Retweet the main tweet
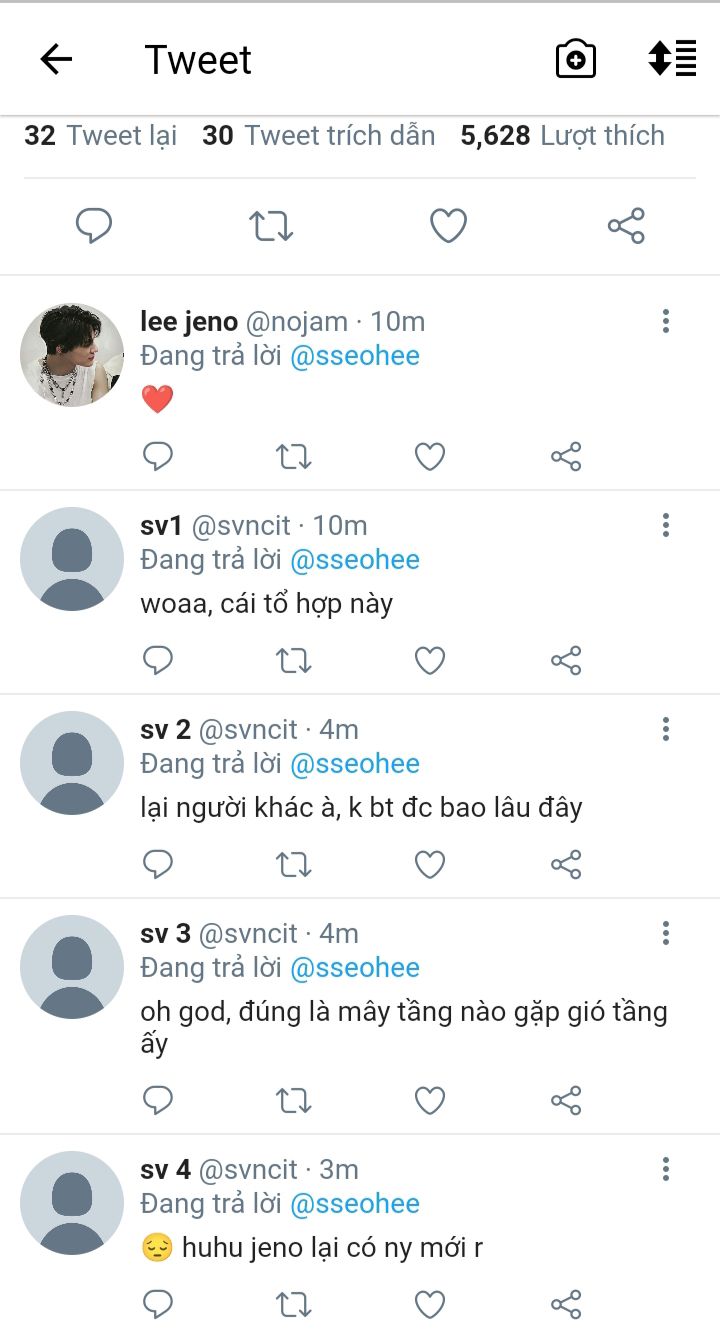This screenshot has width=720, height=1329. 271,226
